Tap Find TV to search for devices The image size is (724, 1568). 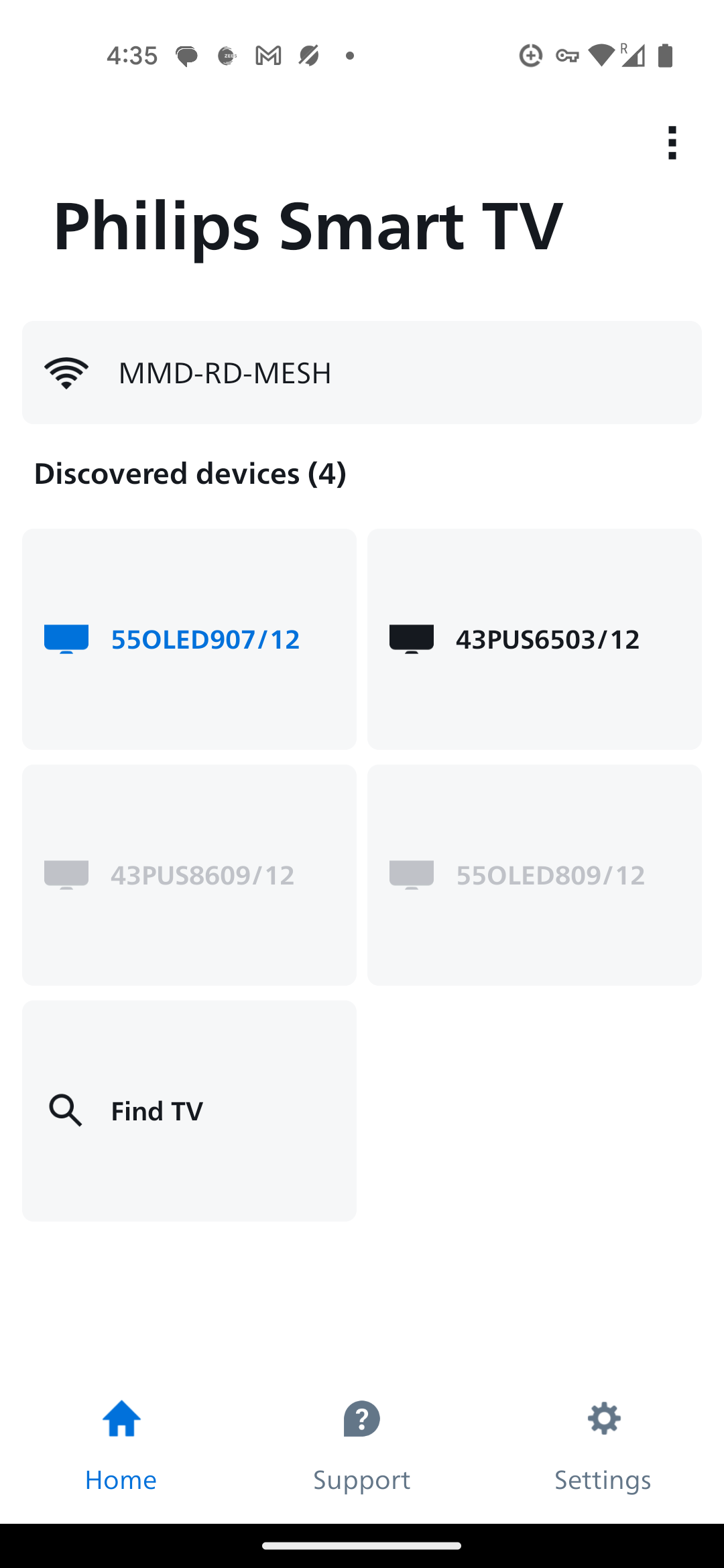click(189, 1111)
